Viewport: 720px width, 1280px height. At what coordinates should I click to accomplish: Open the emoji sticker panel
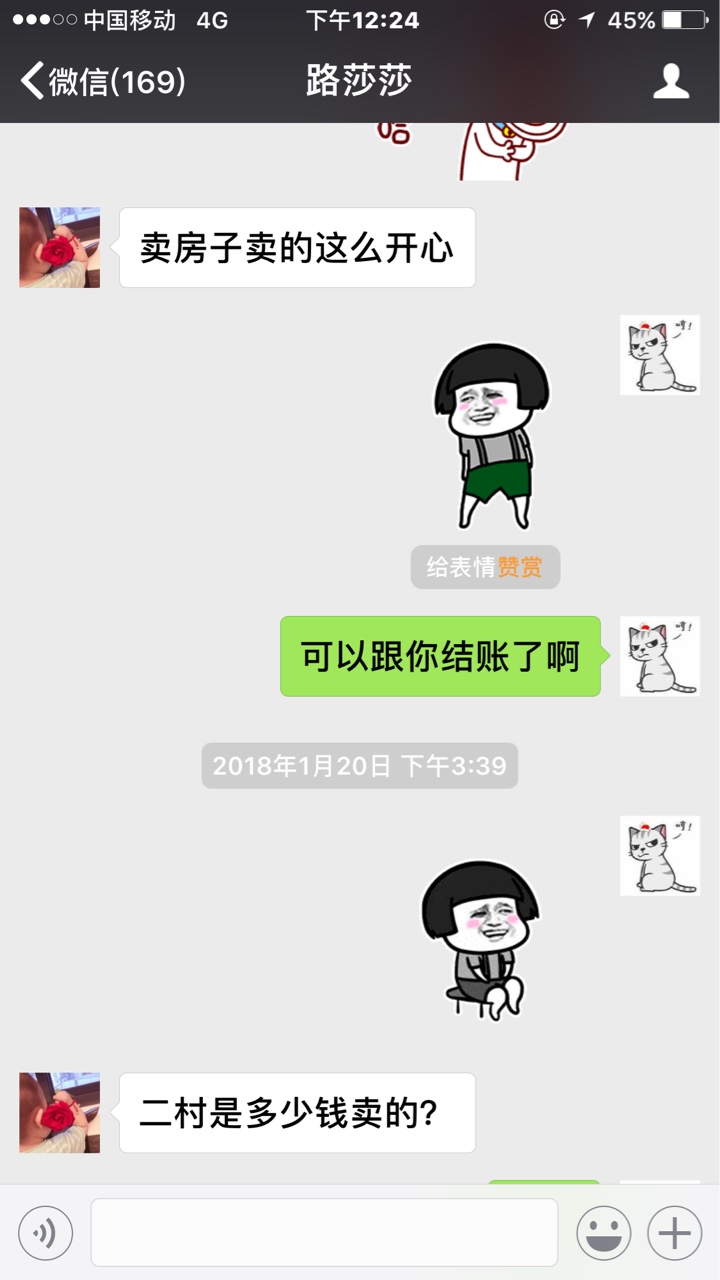pyautogui.click(x=604, y=1233)
